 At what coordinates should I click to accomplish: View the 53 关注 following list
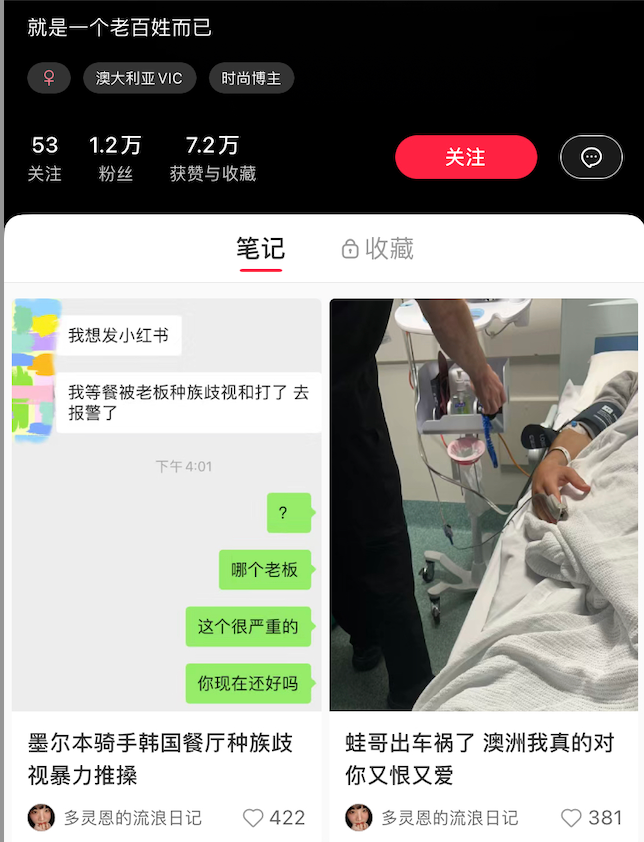(45, 159)
